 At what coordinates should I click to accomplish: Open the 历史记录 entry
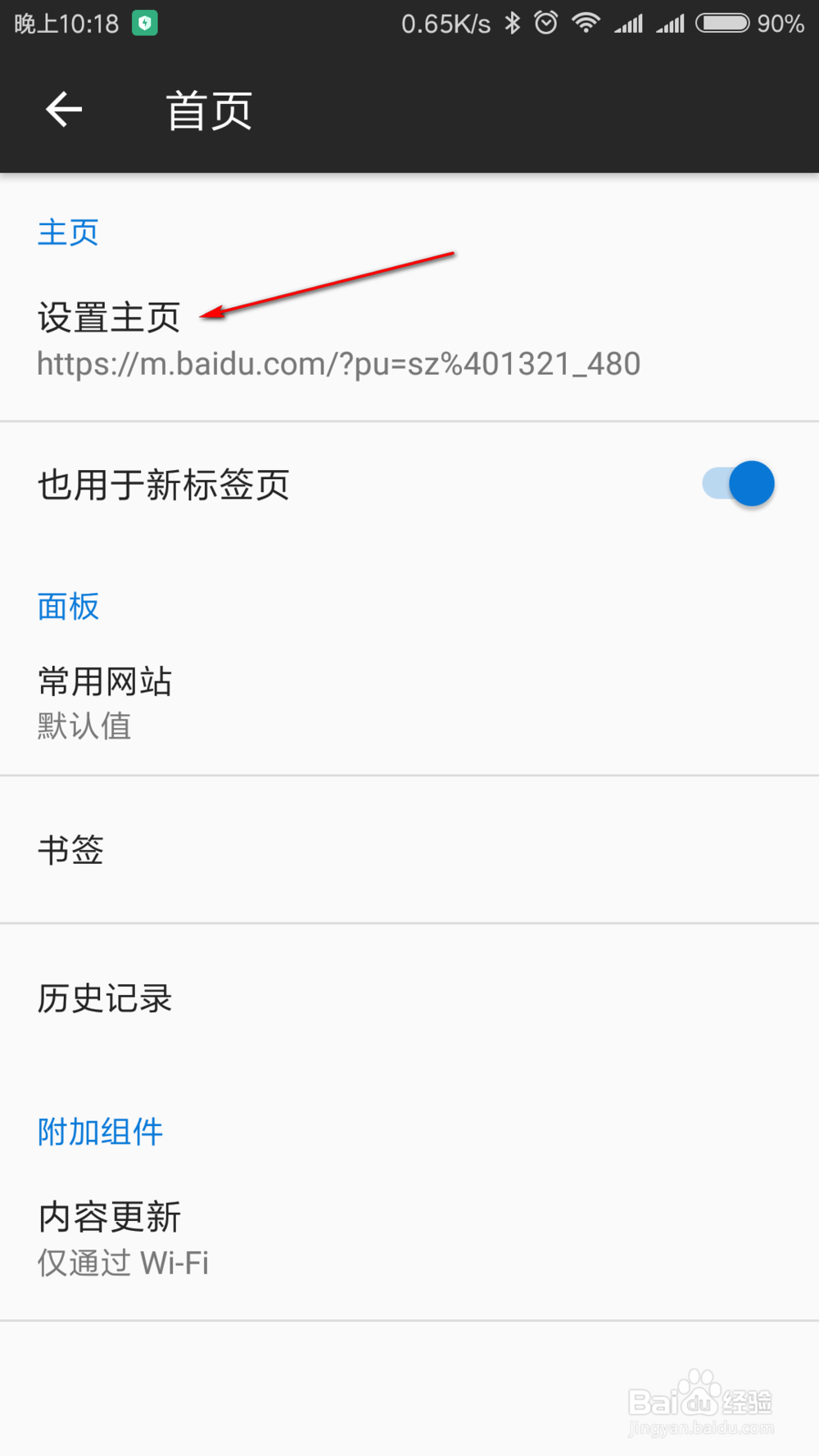coord(104,997)
